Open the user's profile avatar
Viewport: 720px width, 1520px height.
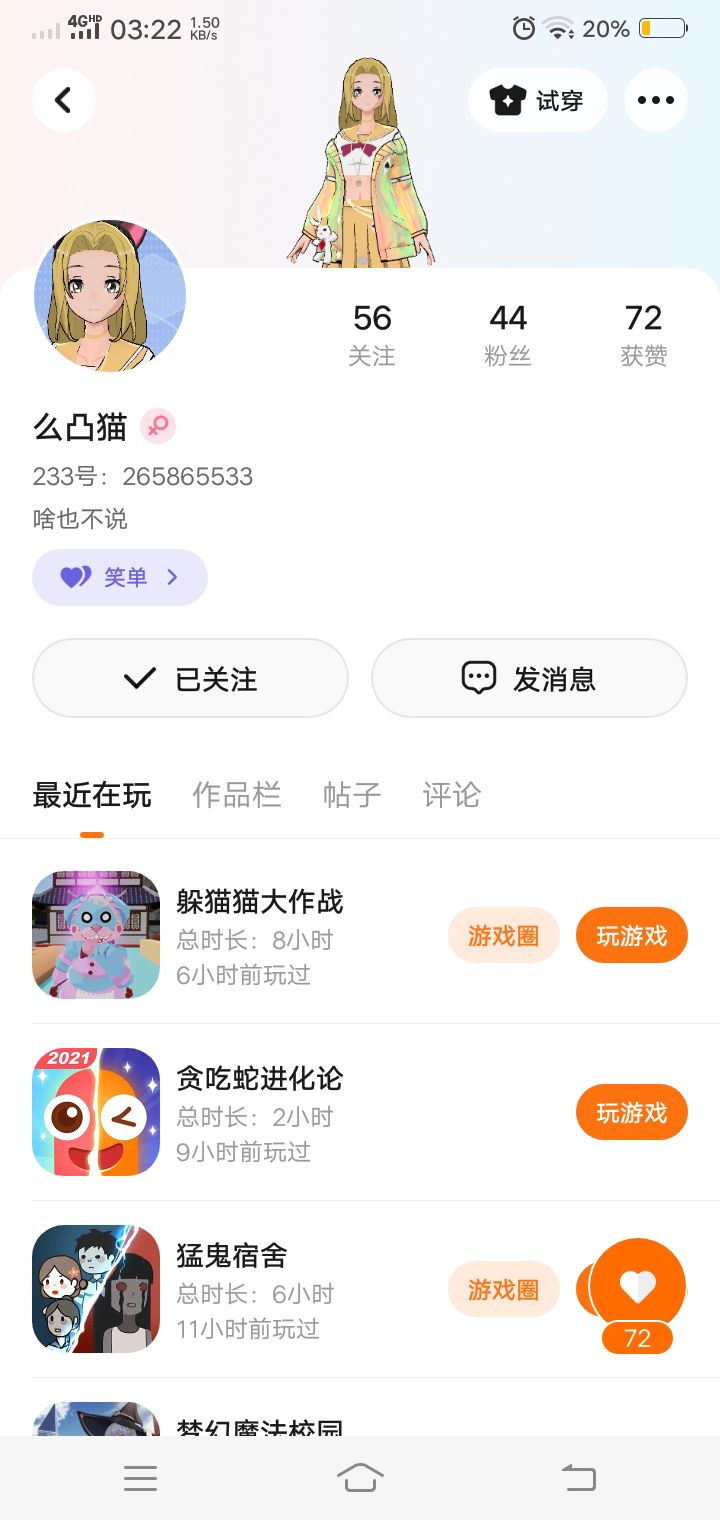(110, 297)
